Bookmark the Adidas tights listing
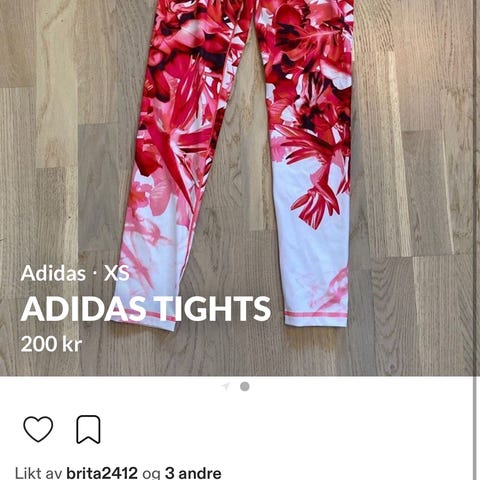480x480 pixels. pyautogui.click(x=88, y=429)
